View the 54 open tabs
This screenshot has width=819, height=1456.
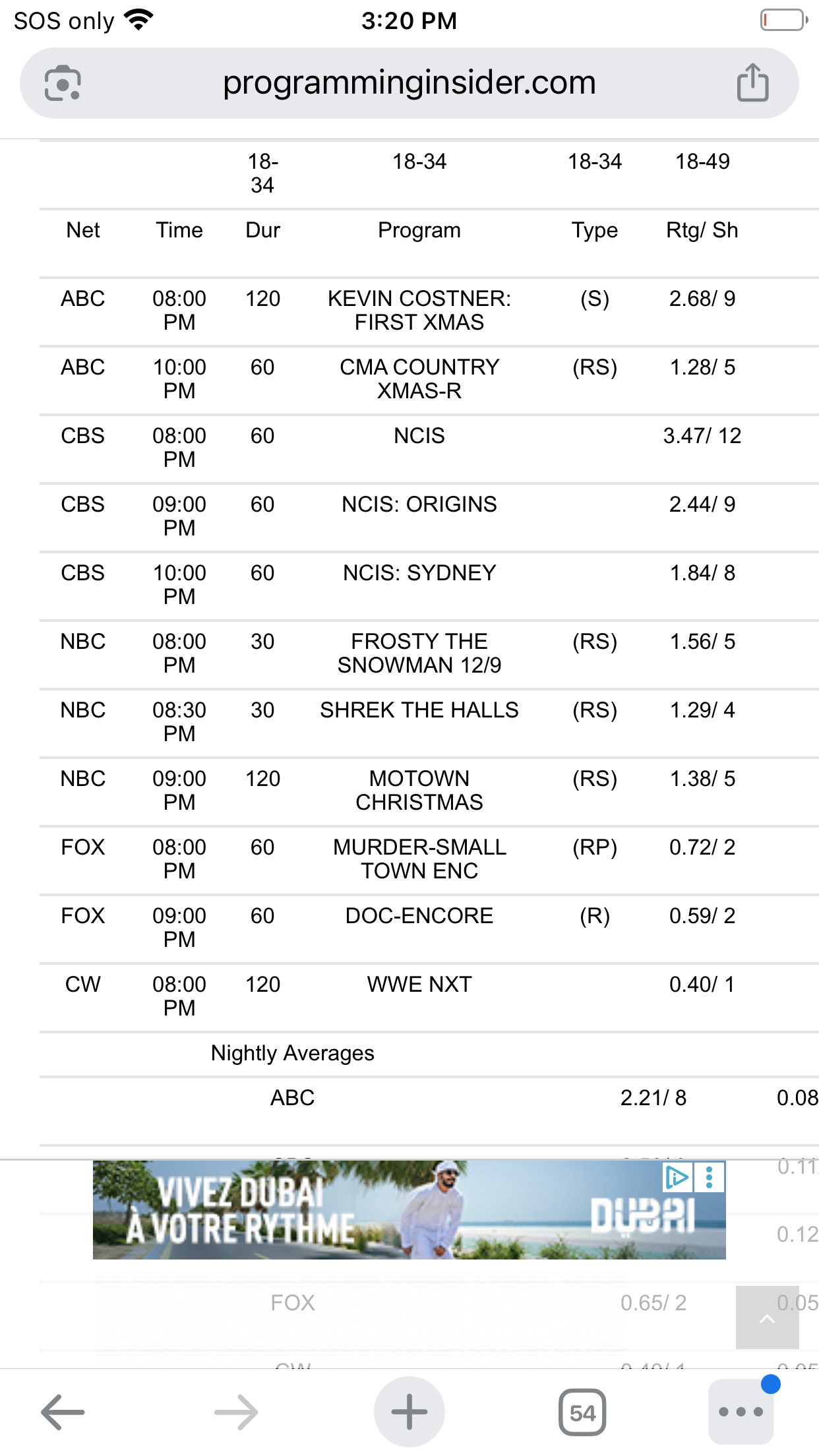pos(582,1412)
